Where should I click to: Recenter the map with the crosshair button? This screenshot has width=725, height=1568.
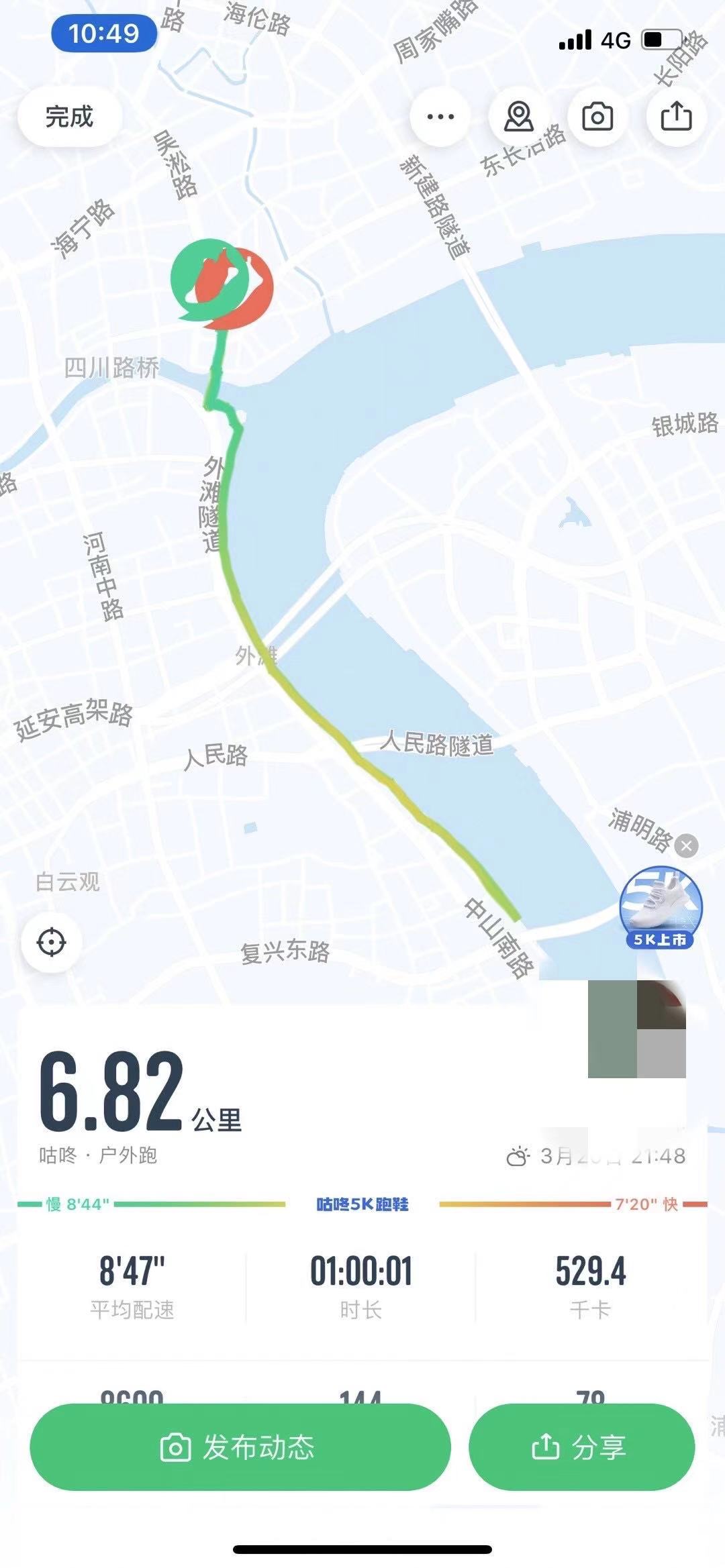tap(52, 942)
